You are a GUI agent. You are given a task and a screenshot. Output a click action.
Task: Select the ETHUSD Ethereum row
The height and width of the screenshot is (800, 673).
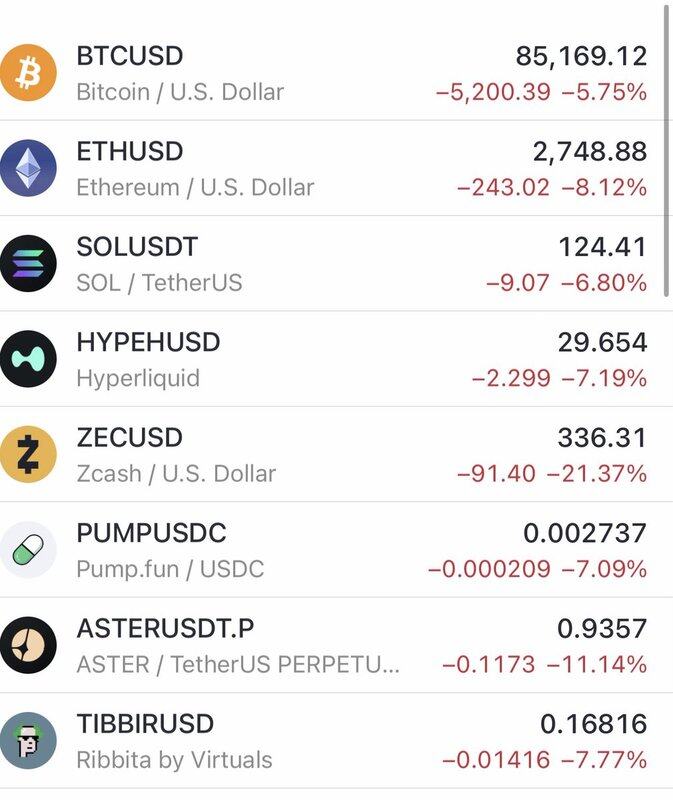336,169
